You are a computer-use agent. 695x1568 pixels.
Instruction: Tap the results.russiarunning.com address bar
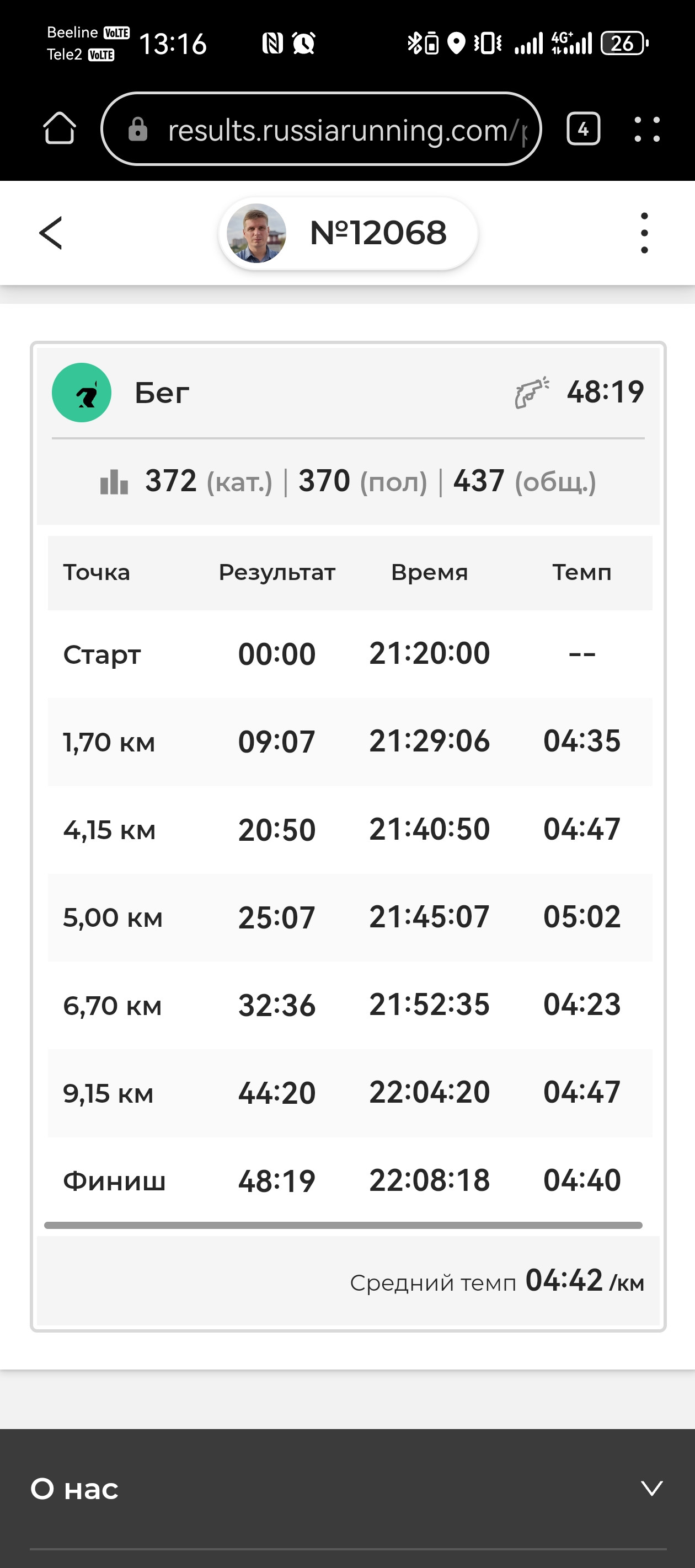[x=321, y=129]
